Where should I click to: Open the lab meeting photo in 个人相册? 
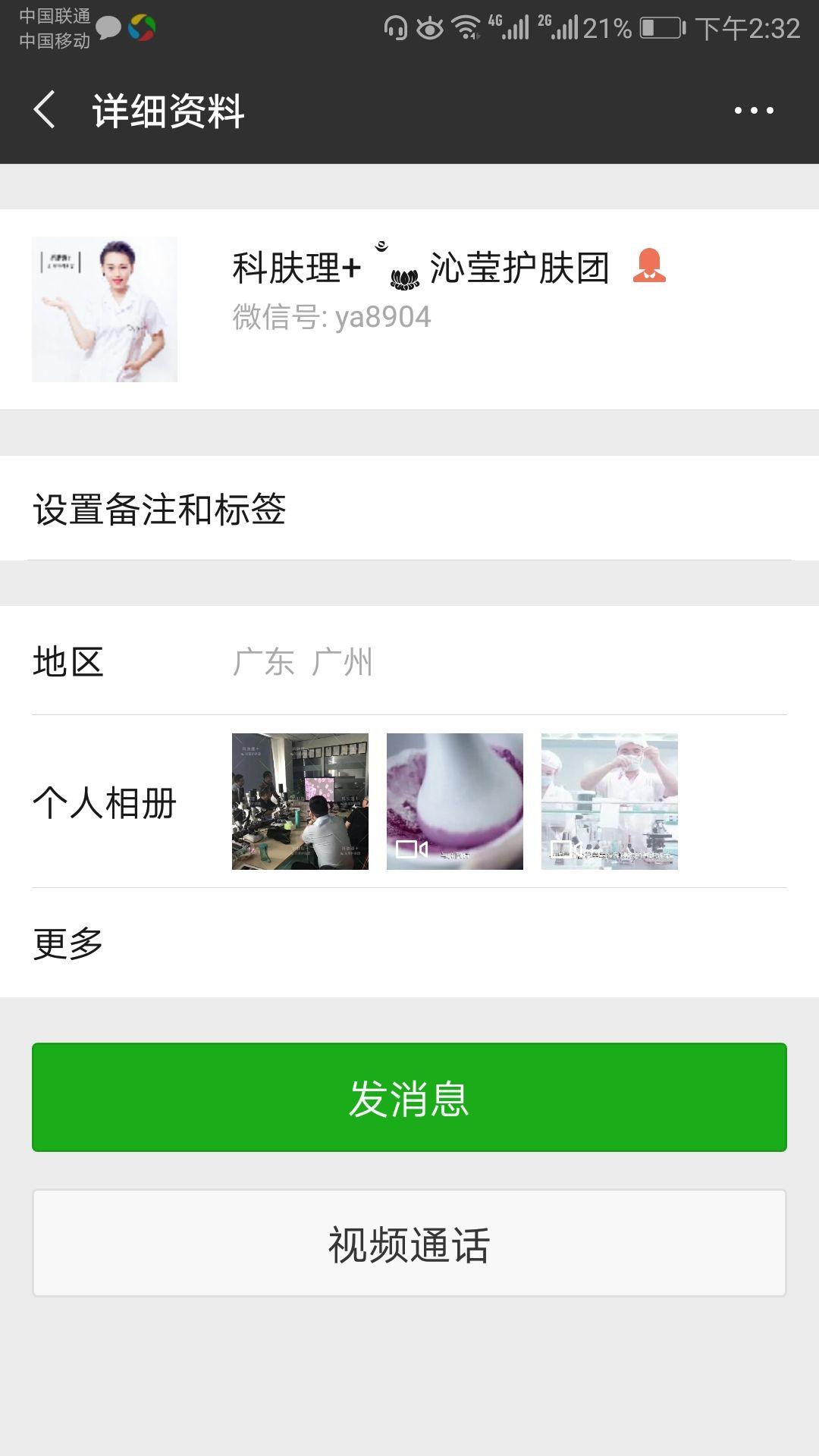tap(300, 802)
